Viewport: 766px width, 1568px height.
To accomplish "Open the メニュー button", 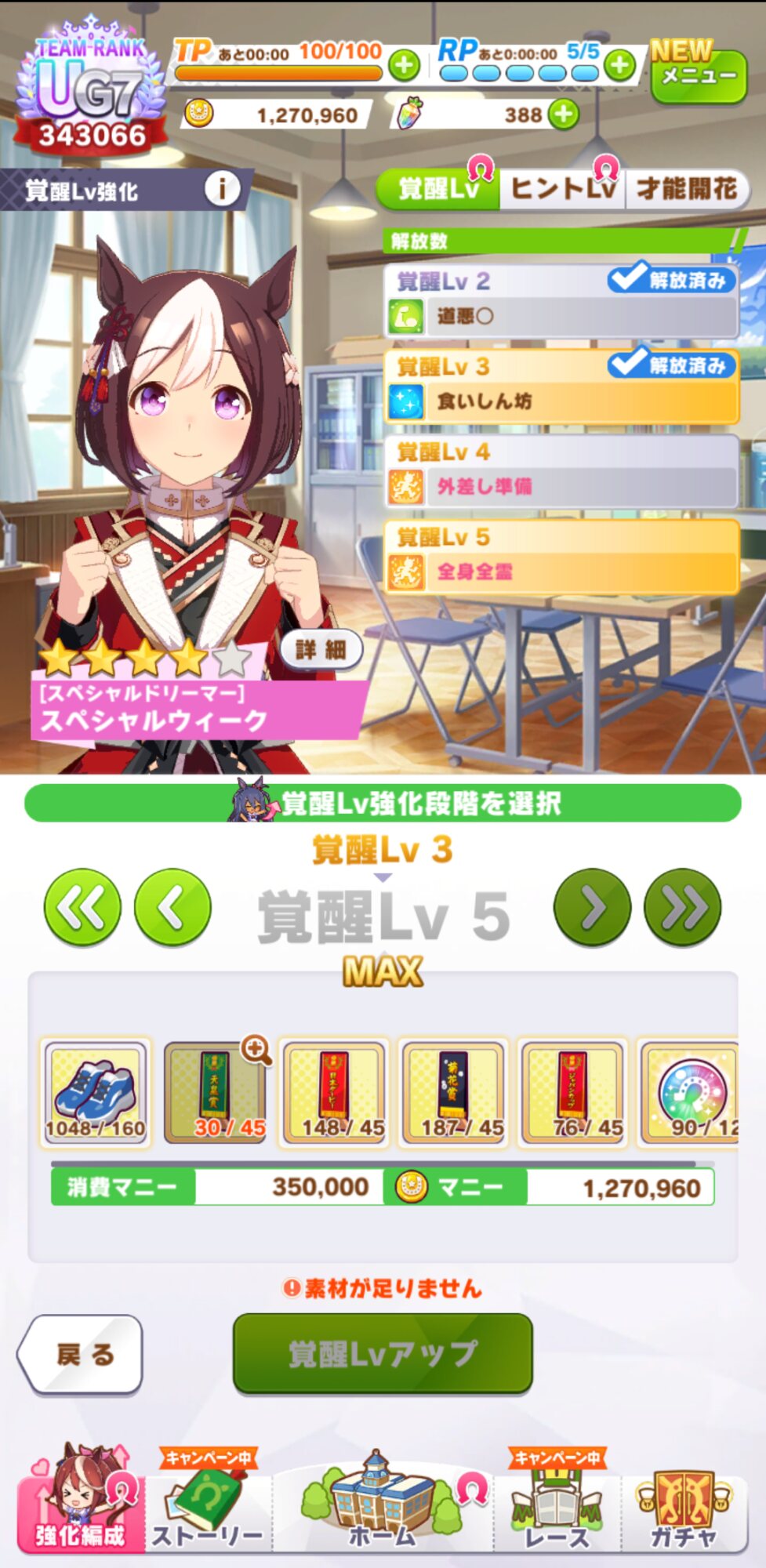I will point(699,74).
